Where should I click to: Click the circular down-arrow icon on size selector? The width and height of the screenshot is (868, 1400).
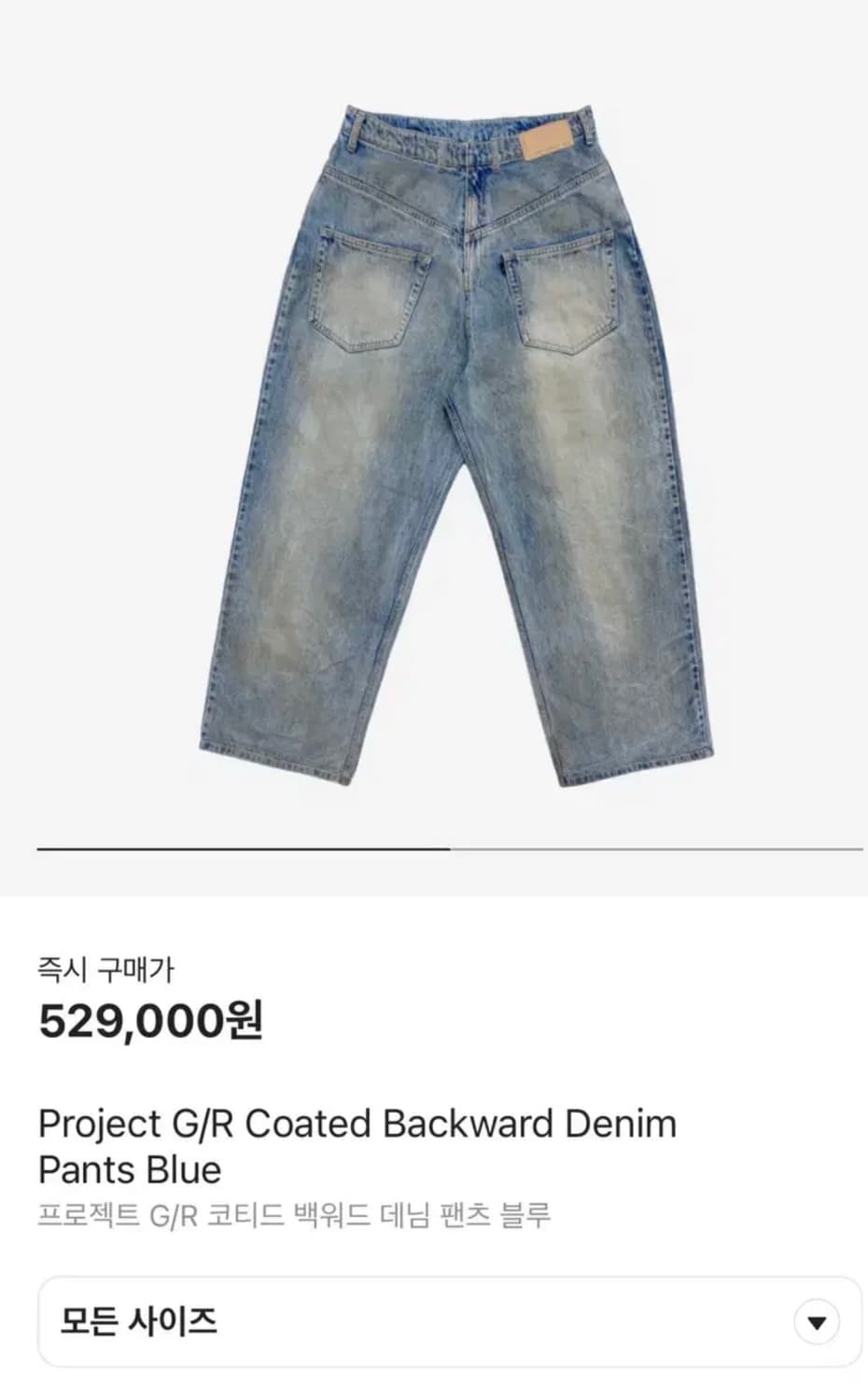click(816, 1322)
